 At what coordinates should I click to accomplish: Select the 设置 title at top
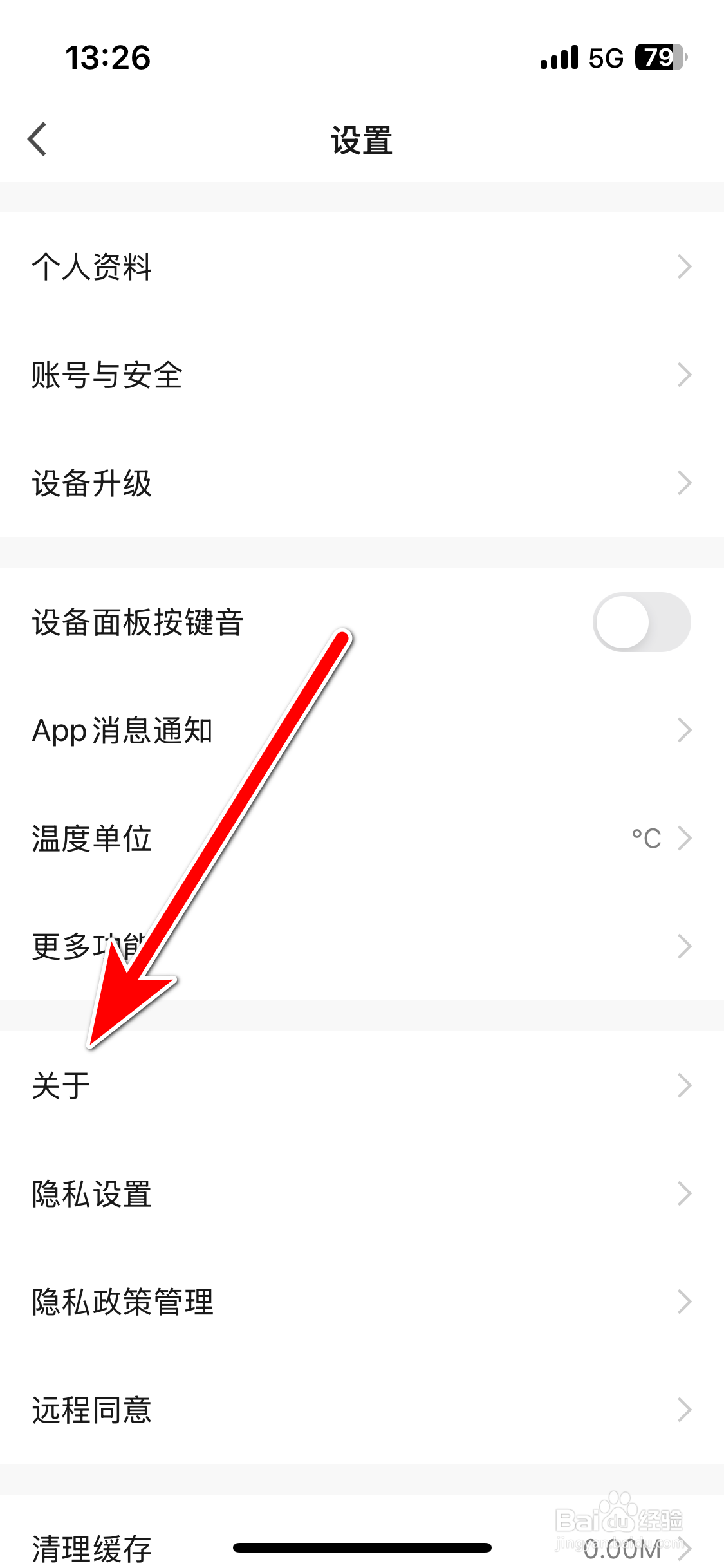click(x=362, y=142)
